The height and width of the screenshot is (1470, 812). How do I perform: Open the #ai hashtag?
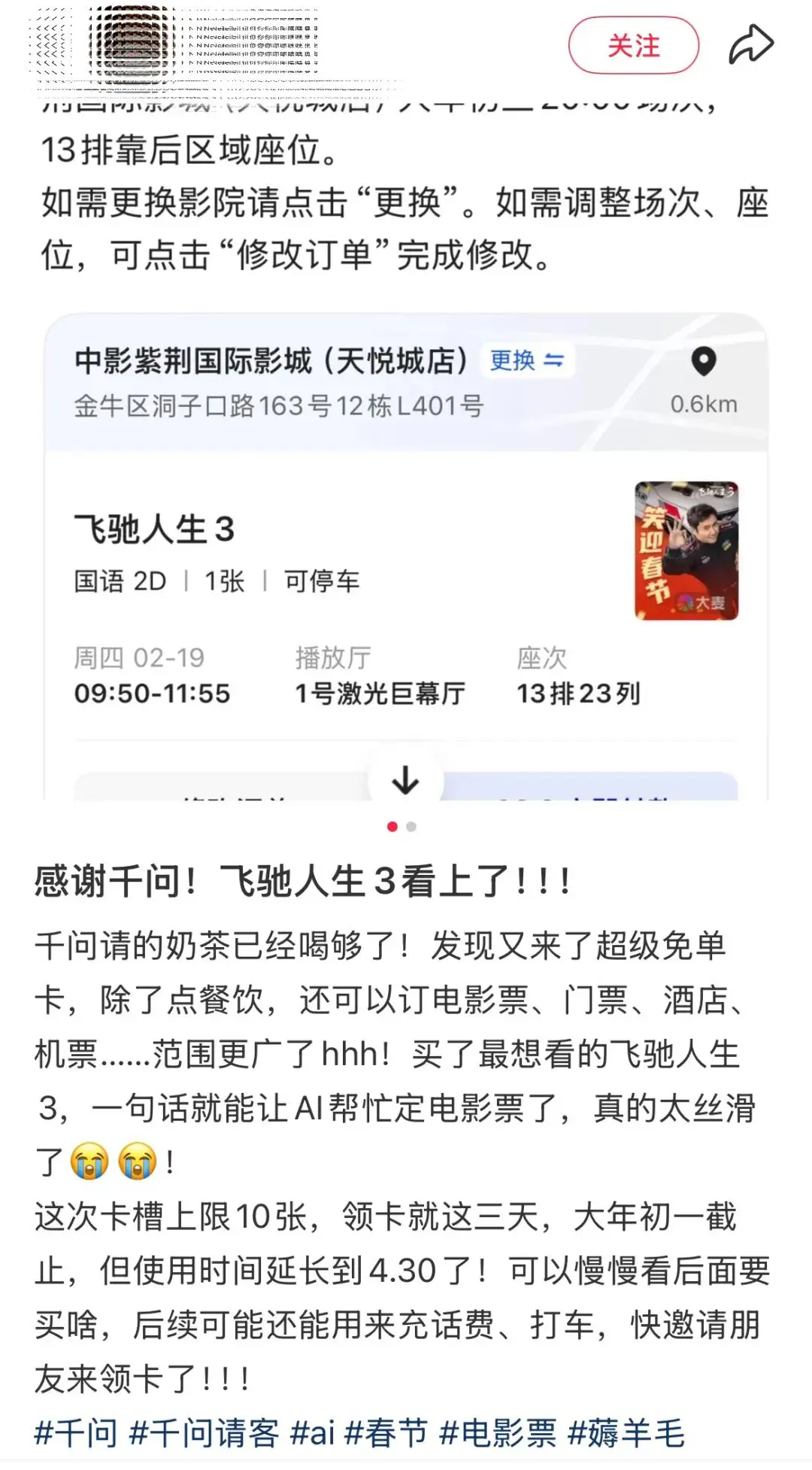point(311,1433)
